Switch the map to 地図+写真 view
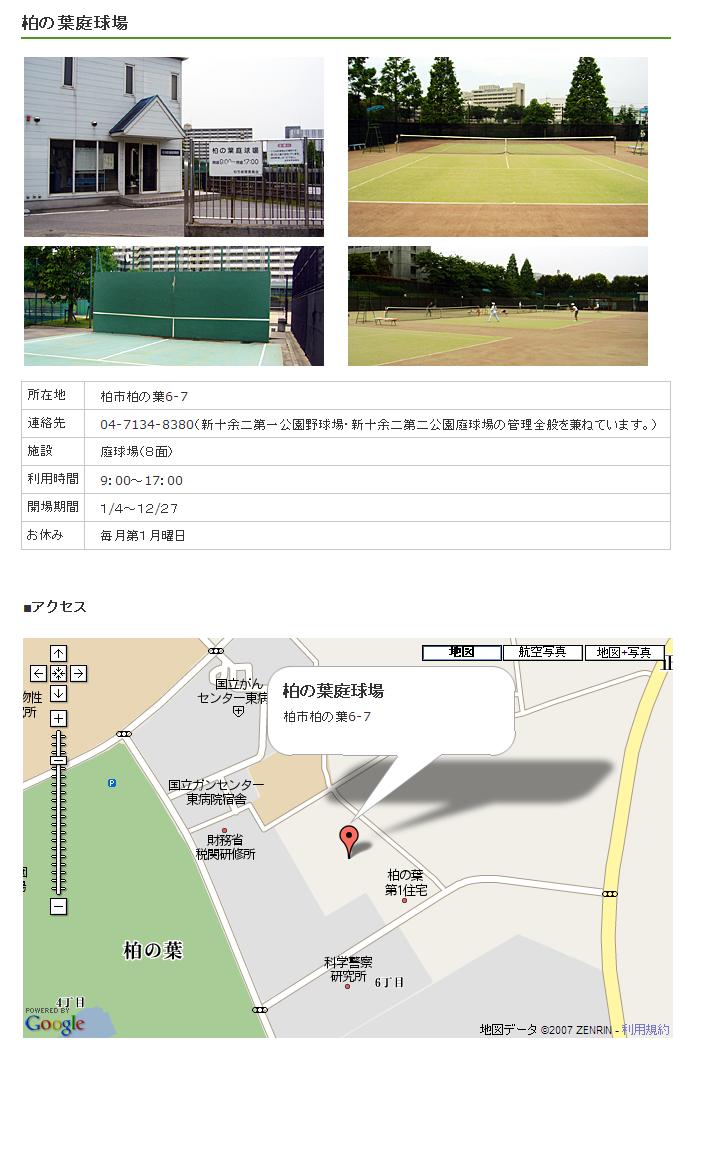This screenshot has width=704, height=1166. (624, 652)
